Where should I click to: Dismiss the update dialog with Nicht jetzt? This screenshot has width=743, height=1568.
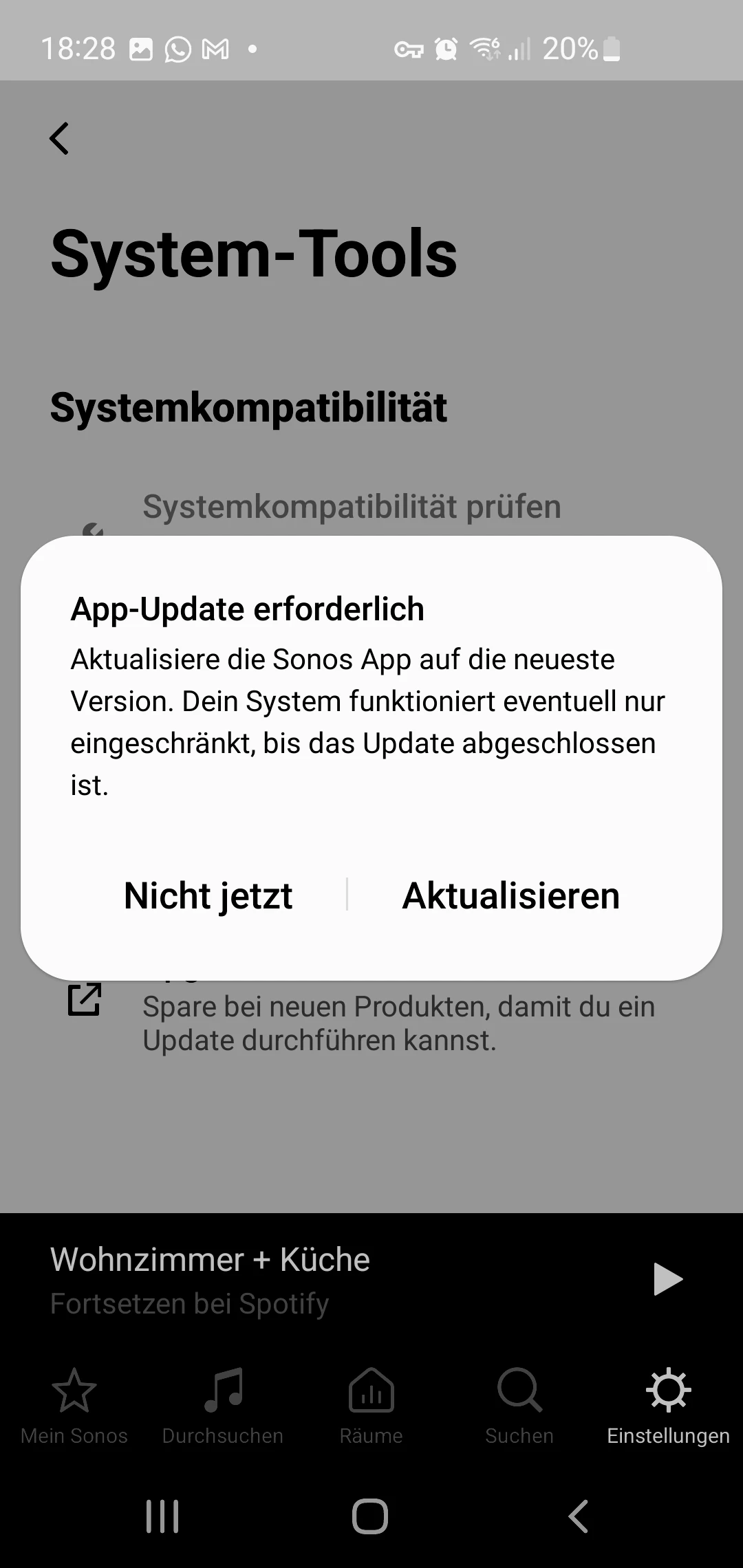(x=208, y=895)
